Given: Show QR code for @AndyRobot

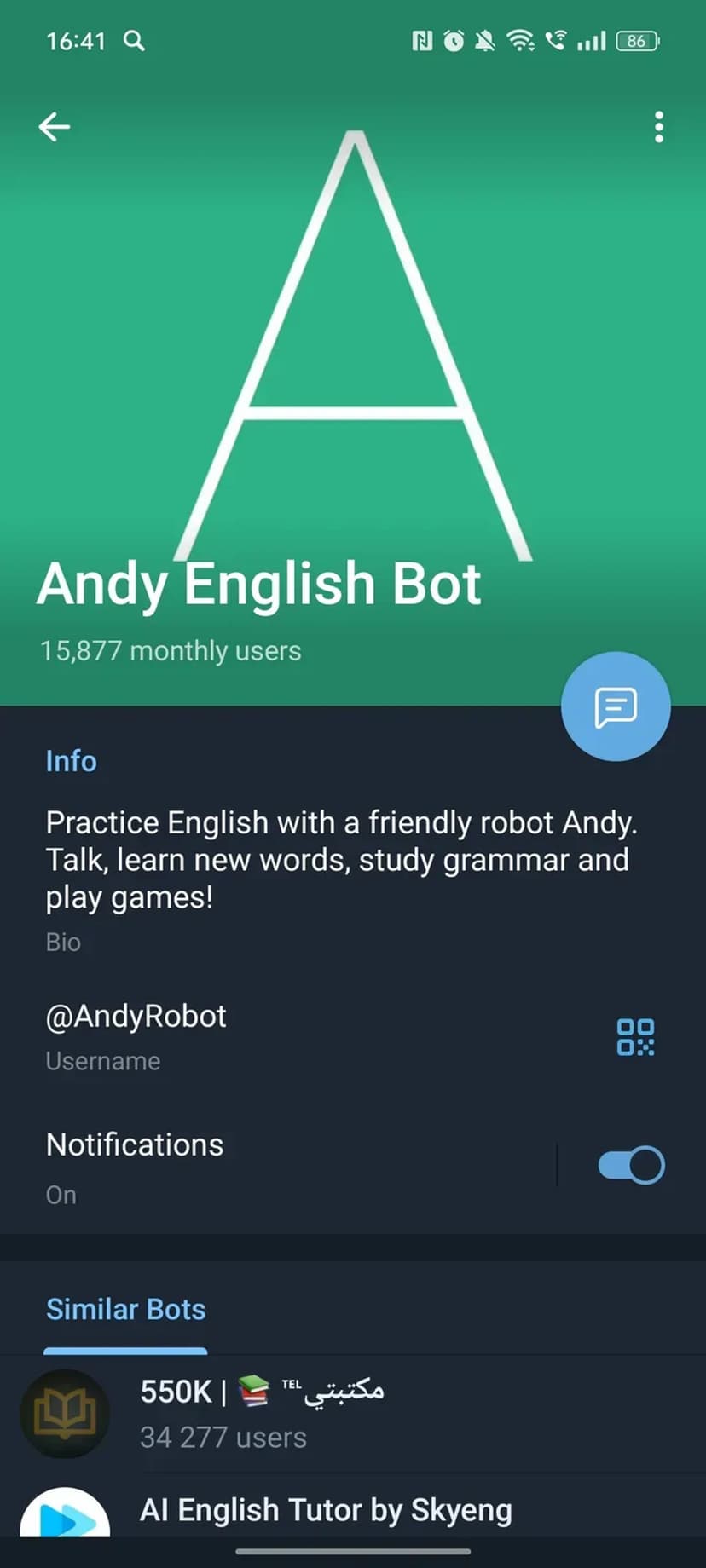Looking at the screenshot, I should point(635,1037).
